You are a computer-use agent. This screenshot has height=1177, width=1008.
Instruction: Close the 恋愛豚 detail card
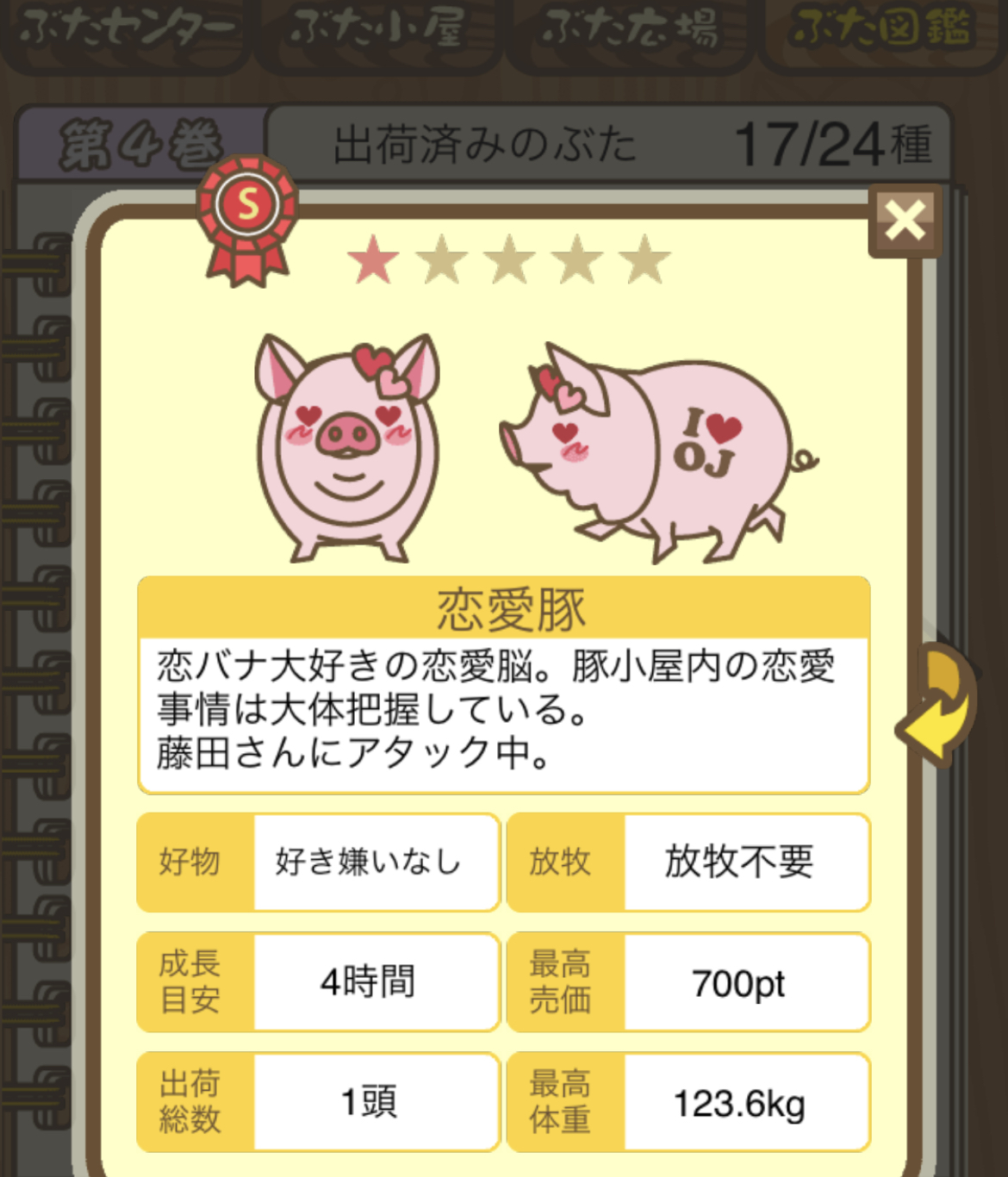905,221
